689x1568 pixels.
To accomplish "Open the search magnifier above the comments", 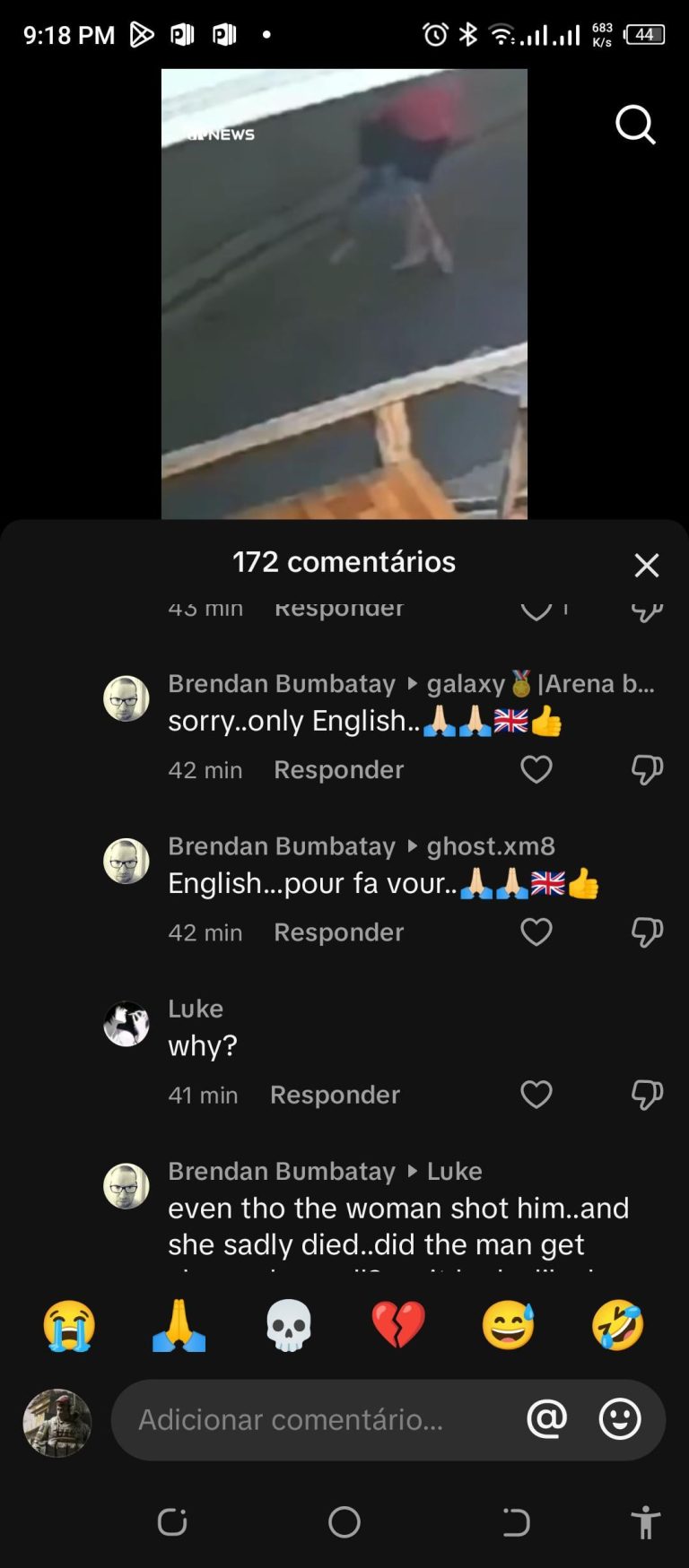I will click(635, 125).
